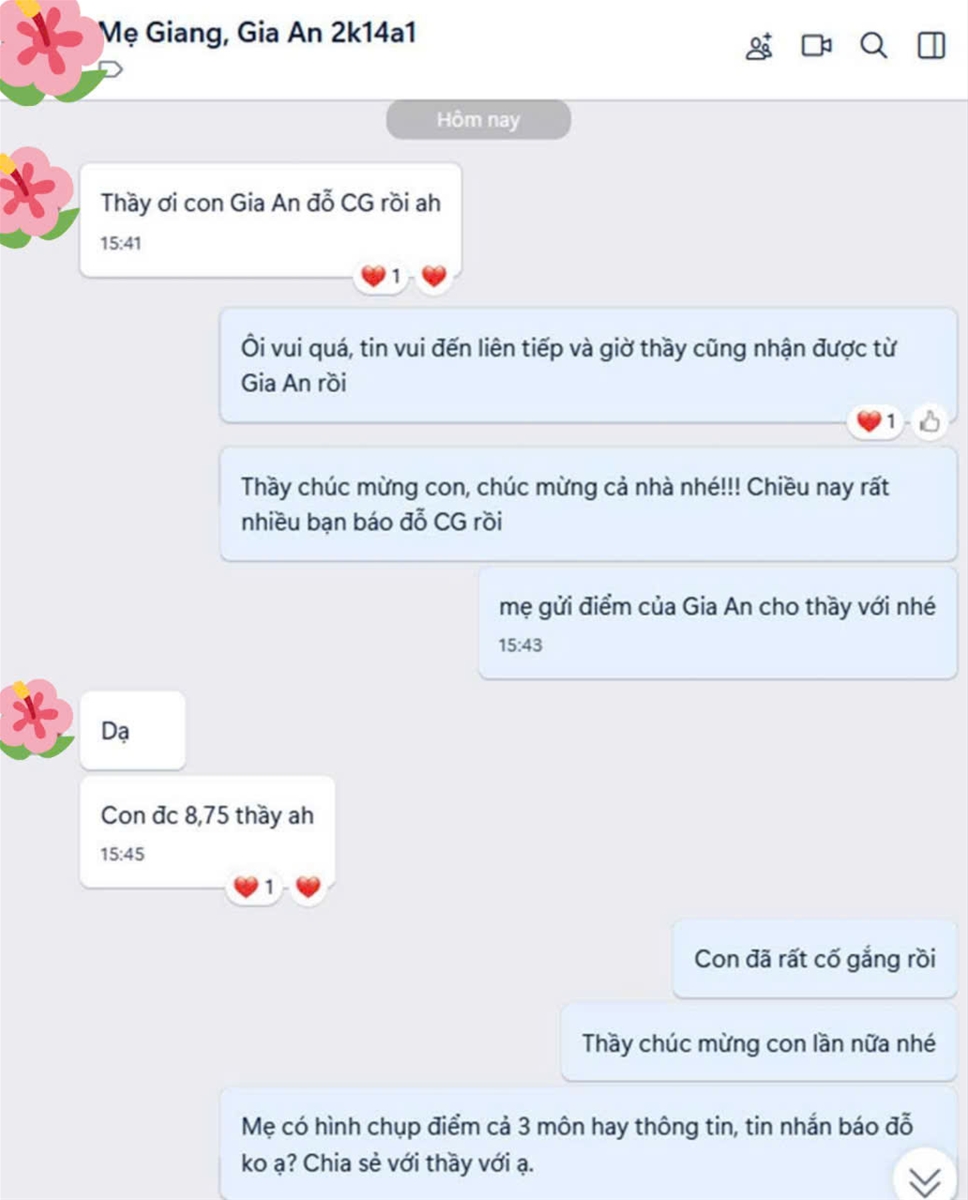Image resolution: width=968 pixels, height=1200 pixels.
Task: Search messages in this conversation
Action: coord(874,47)
